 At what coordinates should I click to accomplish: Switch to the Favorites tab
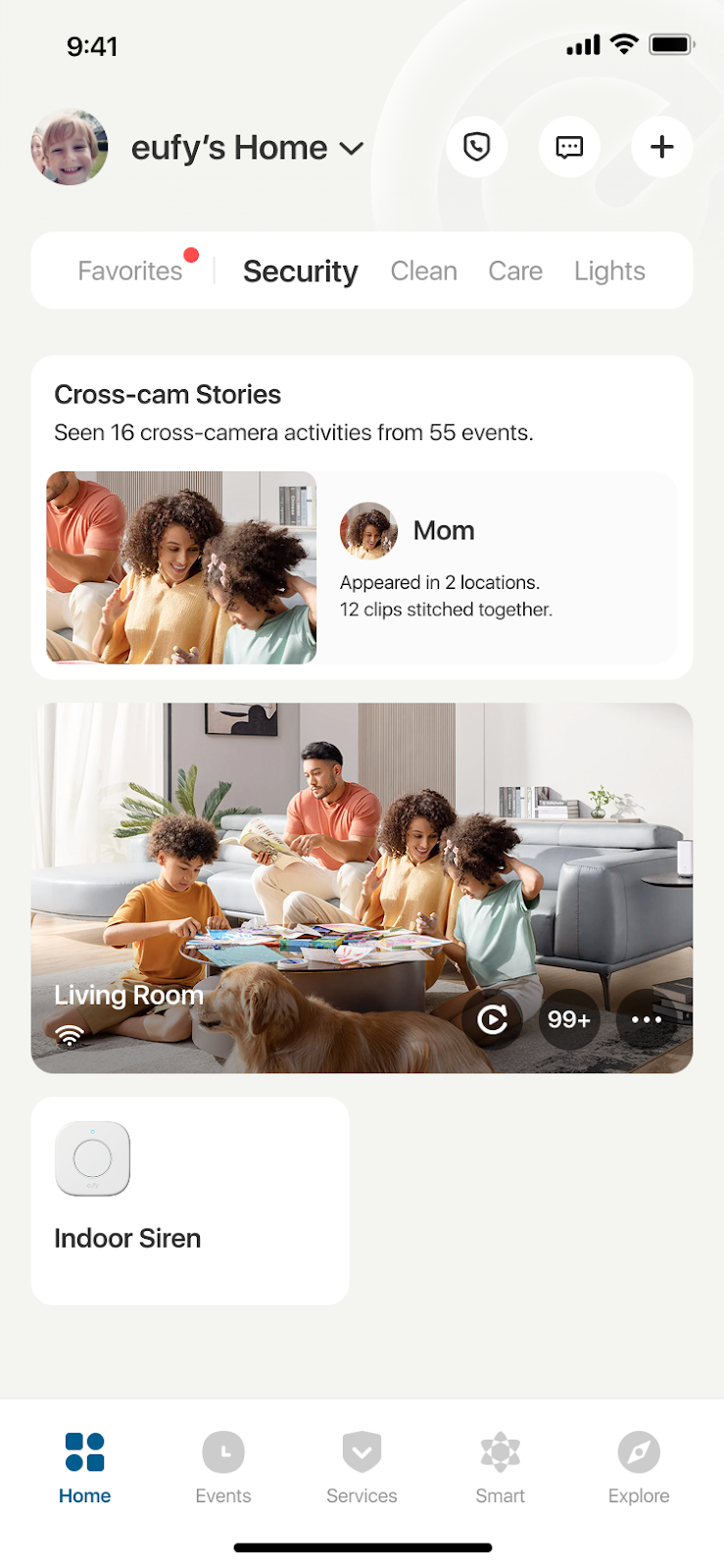130,270
